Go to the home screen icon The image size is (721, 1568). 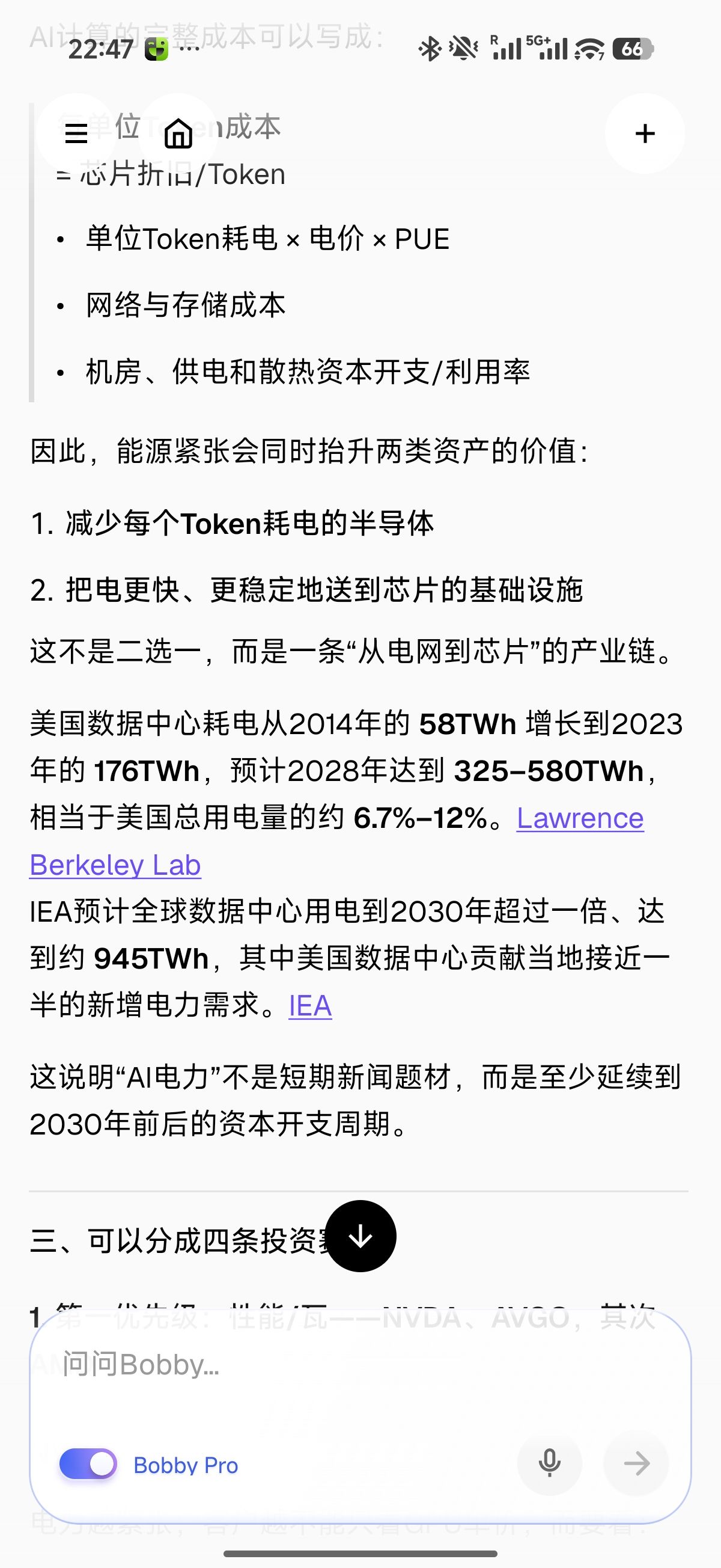tap(178, 133)
